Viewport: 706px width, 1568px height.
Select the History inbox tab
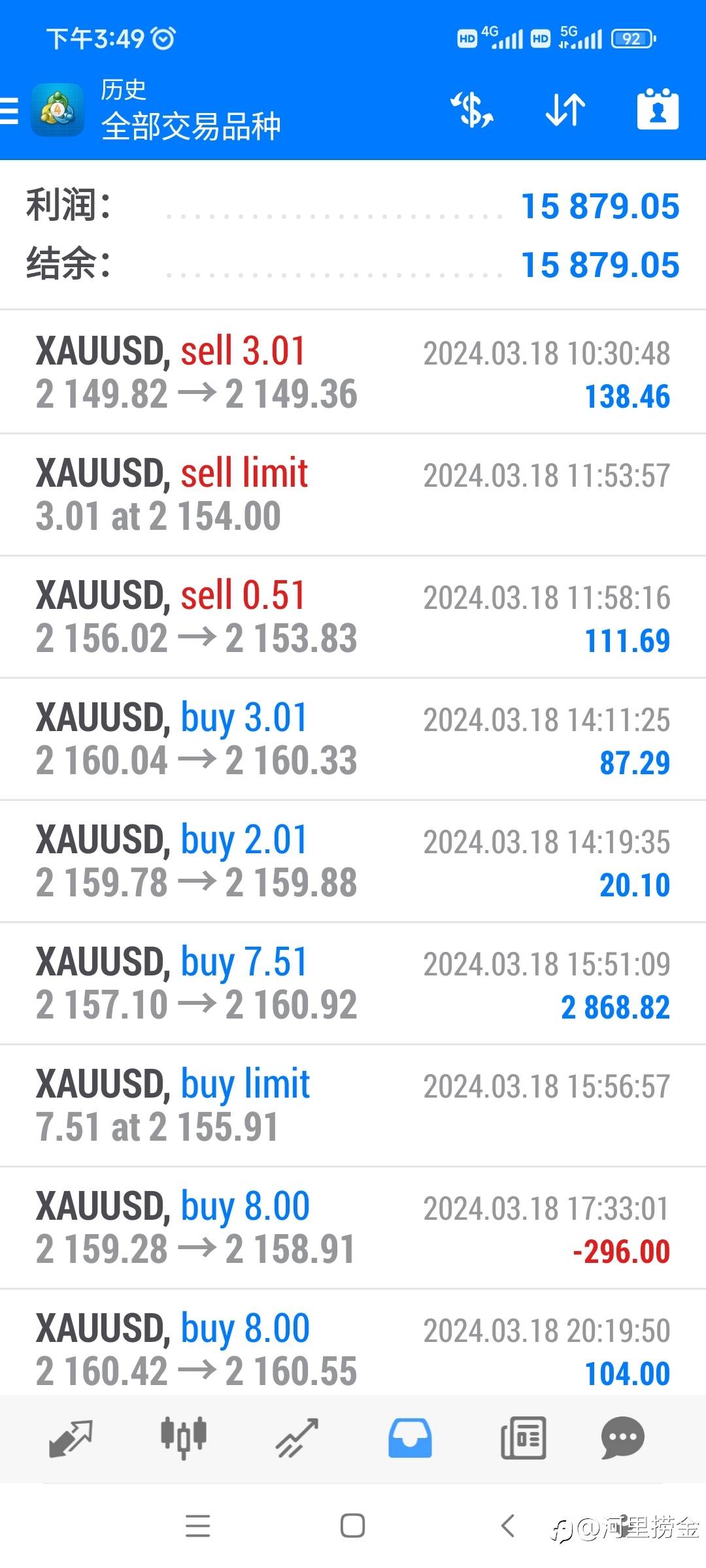[410, 1438]
